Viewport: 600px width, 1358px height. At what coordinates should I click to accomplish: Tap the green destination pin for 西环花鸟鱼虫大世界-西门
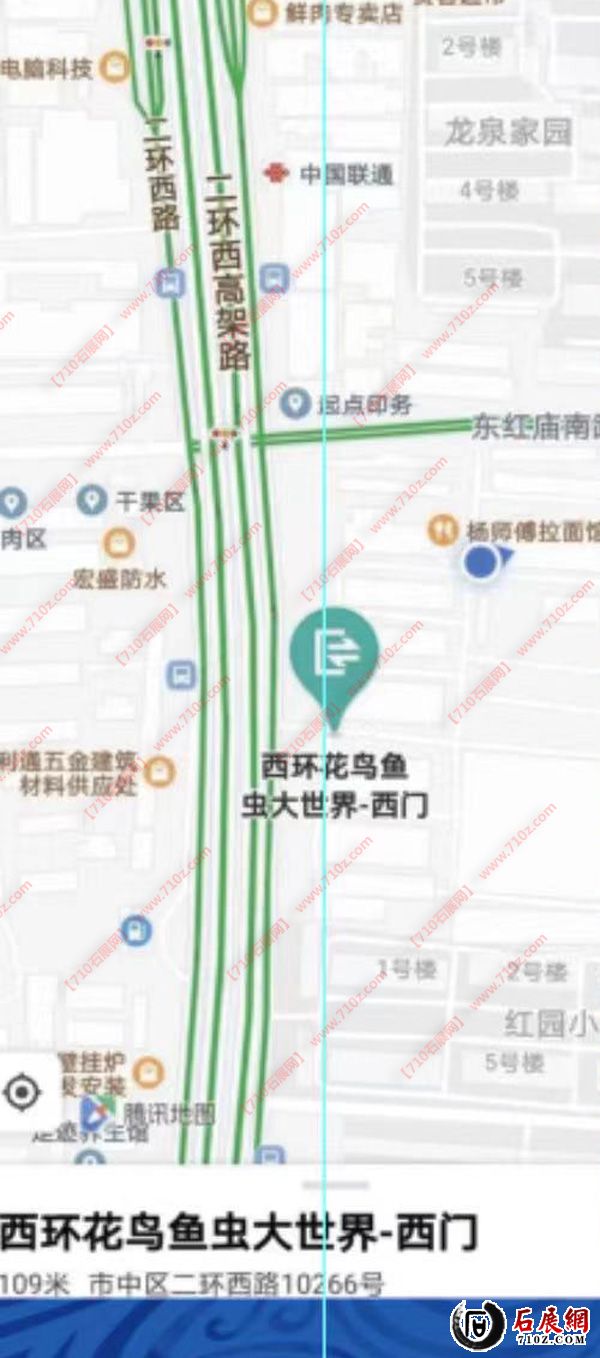click(x=334, y=656)
